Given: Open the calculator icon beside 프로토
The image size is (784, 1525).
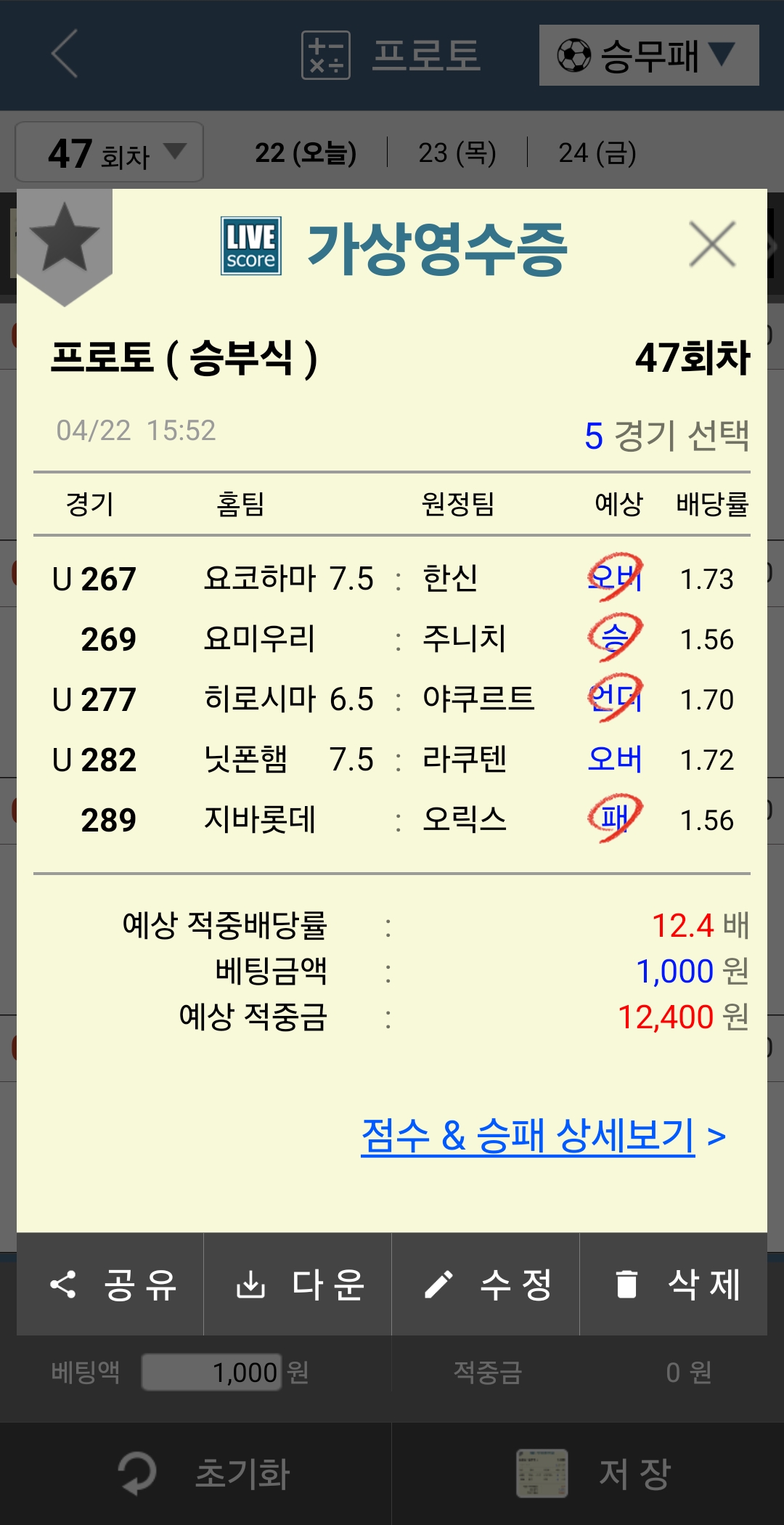Looking at the screenshot, I should pos(325,55).
